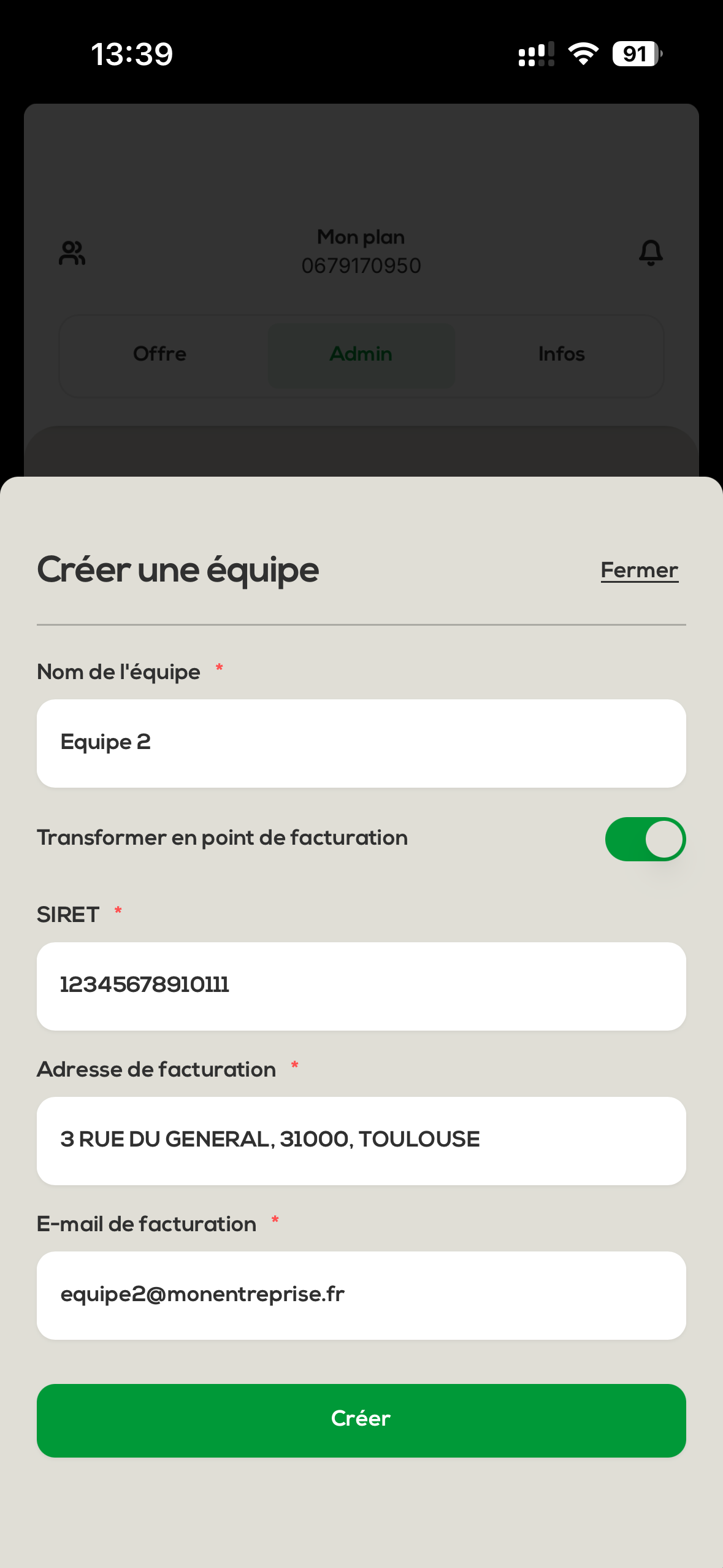Disable Transformer en point de facturation

click(x=645, y=839)
